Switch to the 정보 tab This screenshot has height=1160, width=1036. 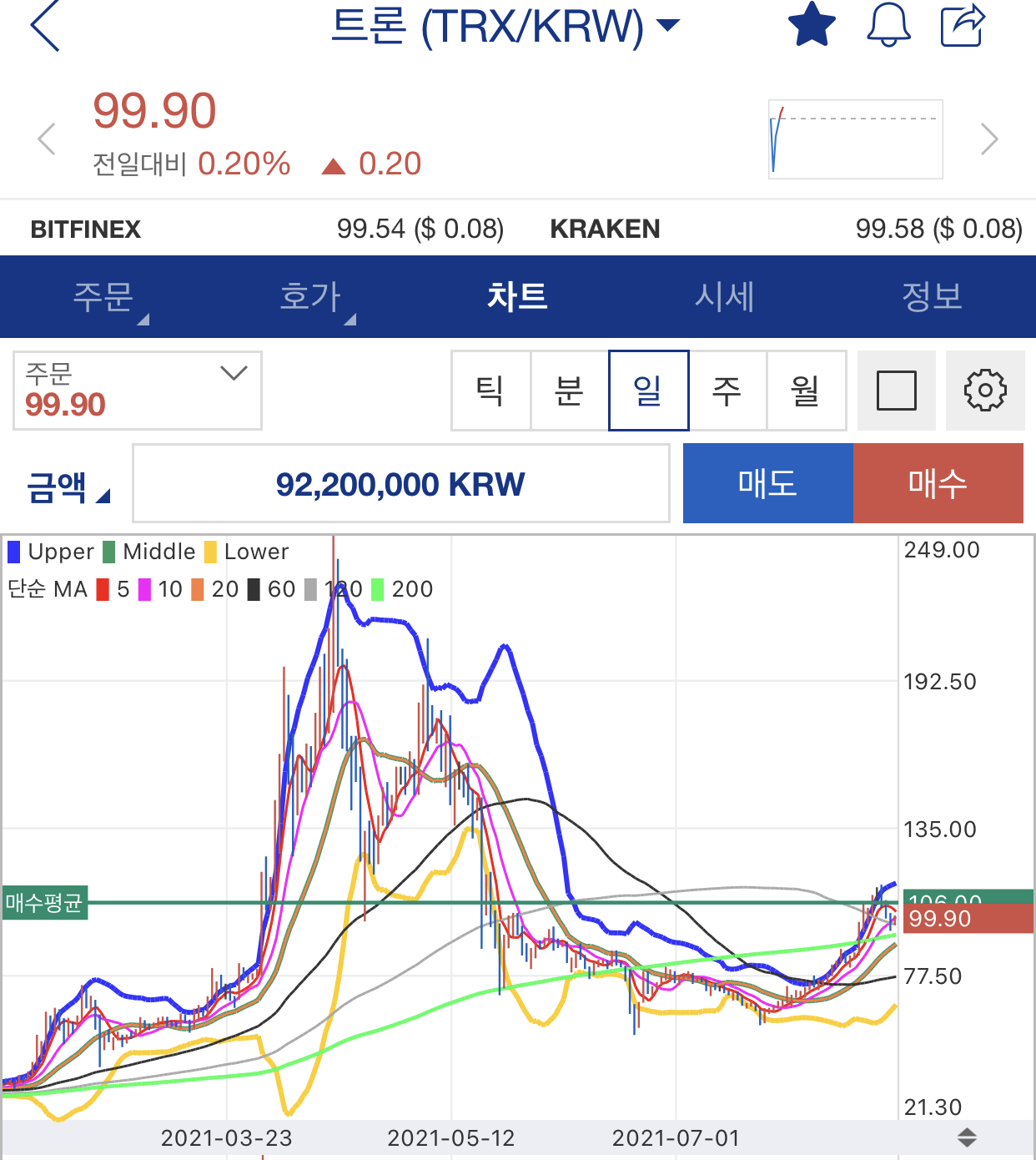coord(932,297)
